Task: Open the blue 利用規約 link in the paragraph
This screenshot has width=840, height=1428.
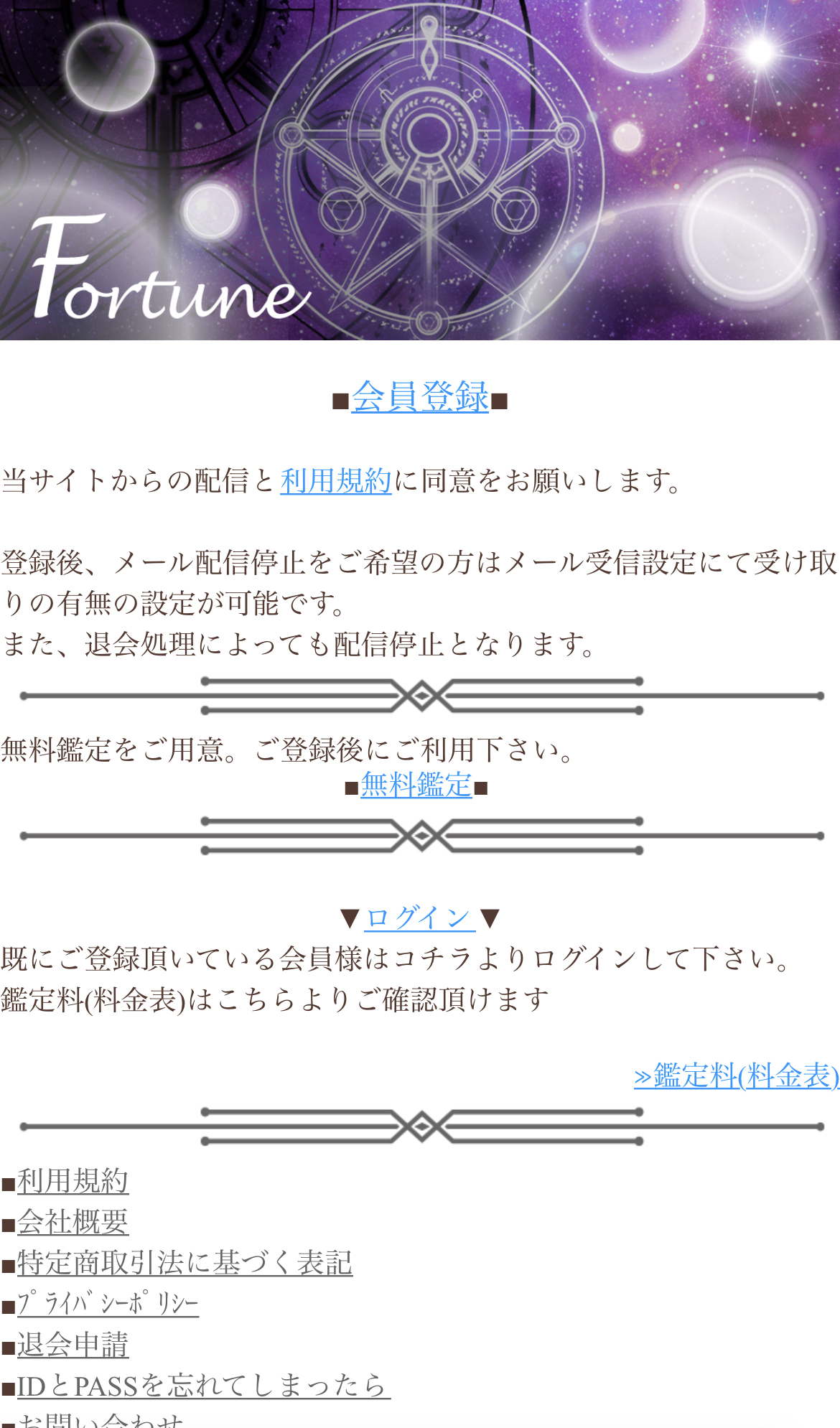Action: click(335, 481)
